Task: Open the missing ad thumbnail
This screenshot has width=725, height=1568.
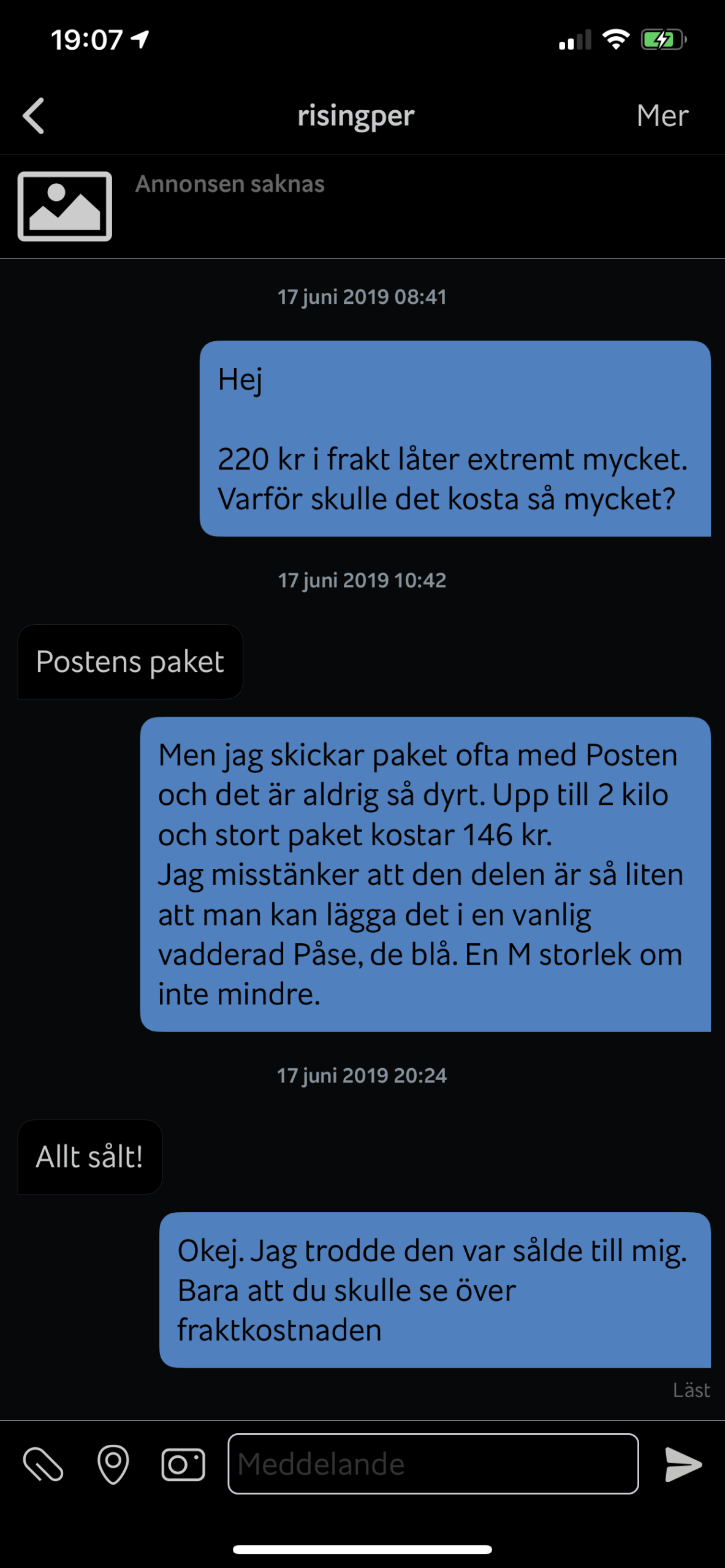Action: (x=64, y=206)
